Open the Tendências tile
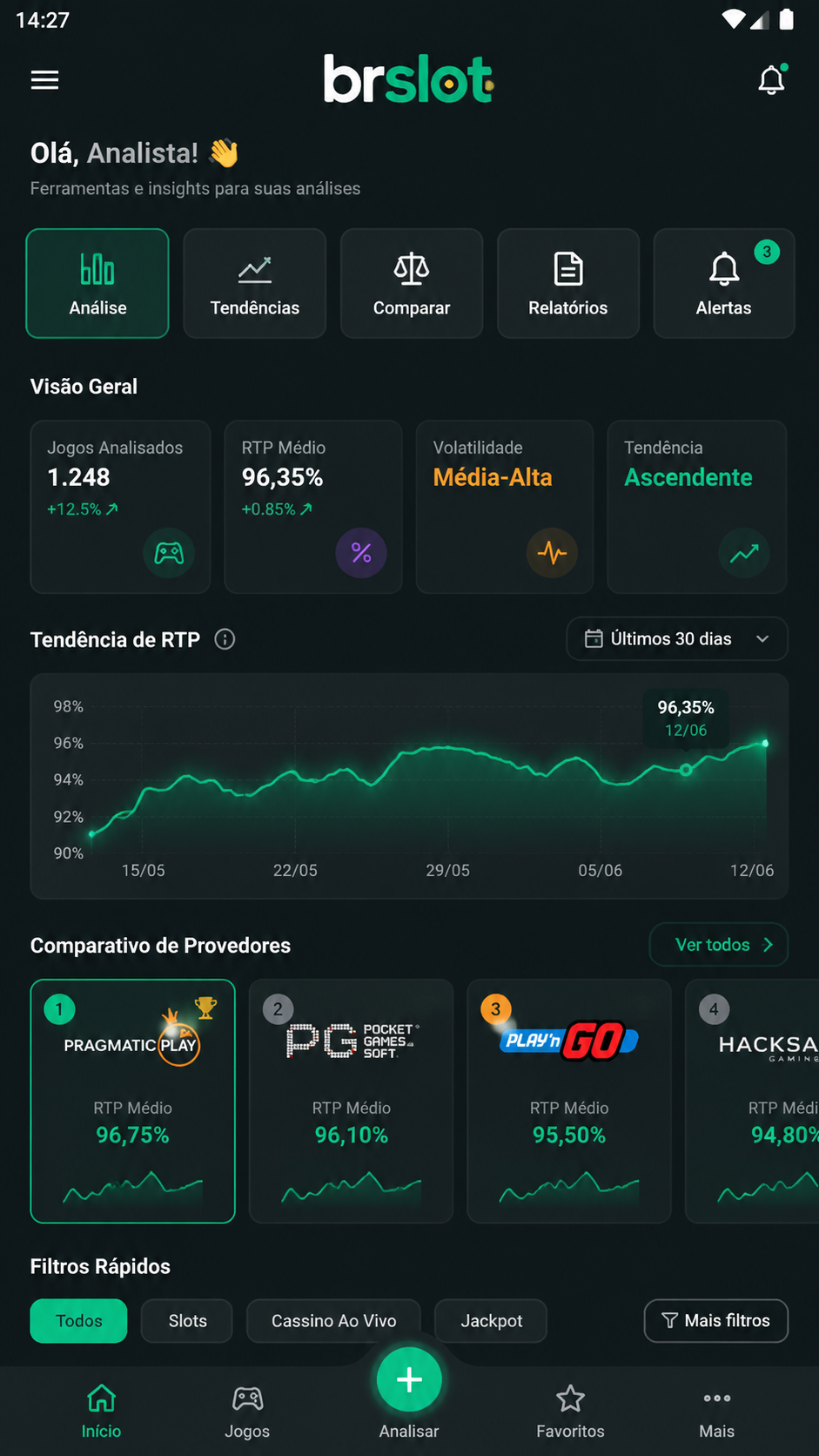This screenshot has height=1456, width=819. [x=254, y=283]
